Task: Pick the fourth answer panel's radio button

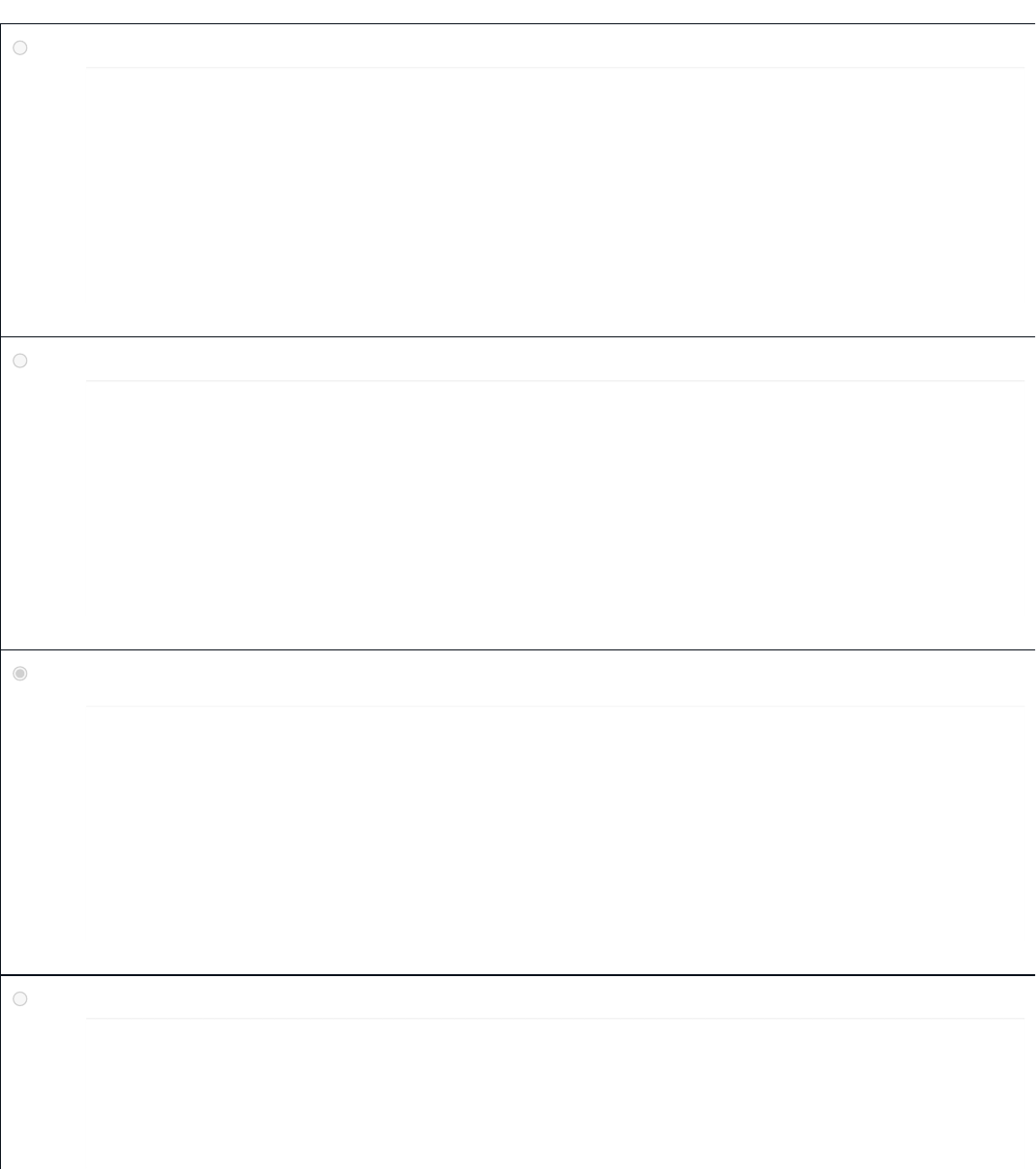Action: click(21, 998)
